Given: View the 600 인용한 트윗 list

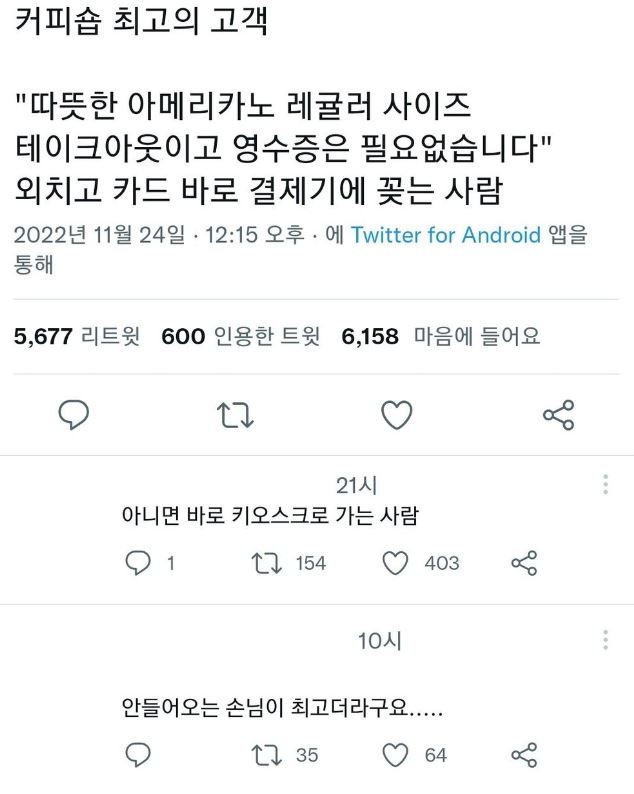Looking at the screenshot, I should pos(240,337).
